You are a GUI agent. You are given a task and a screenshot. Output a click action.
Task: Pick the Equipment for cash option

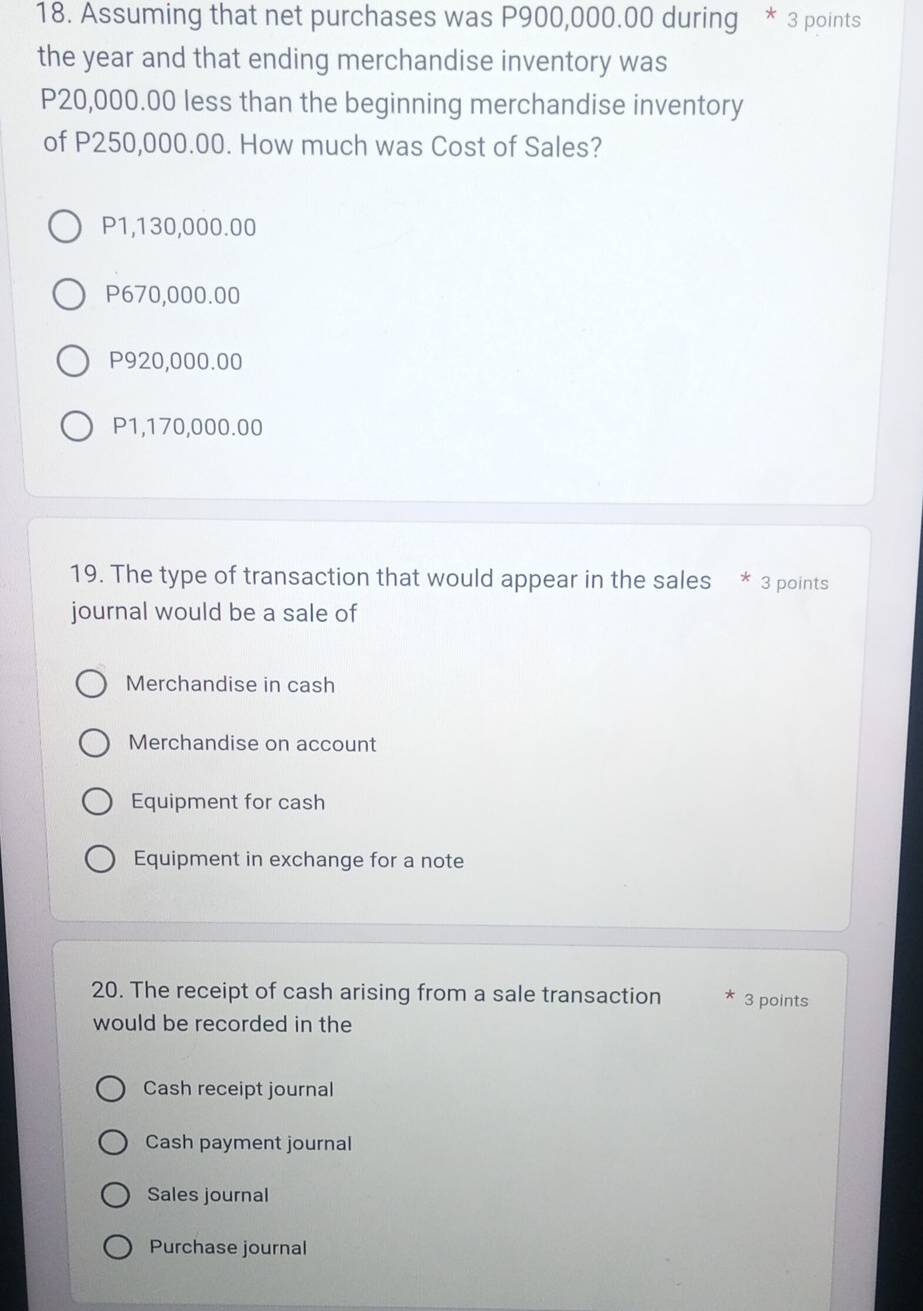pyautogui.click(x=97, y=802)
